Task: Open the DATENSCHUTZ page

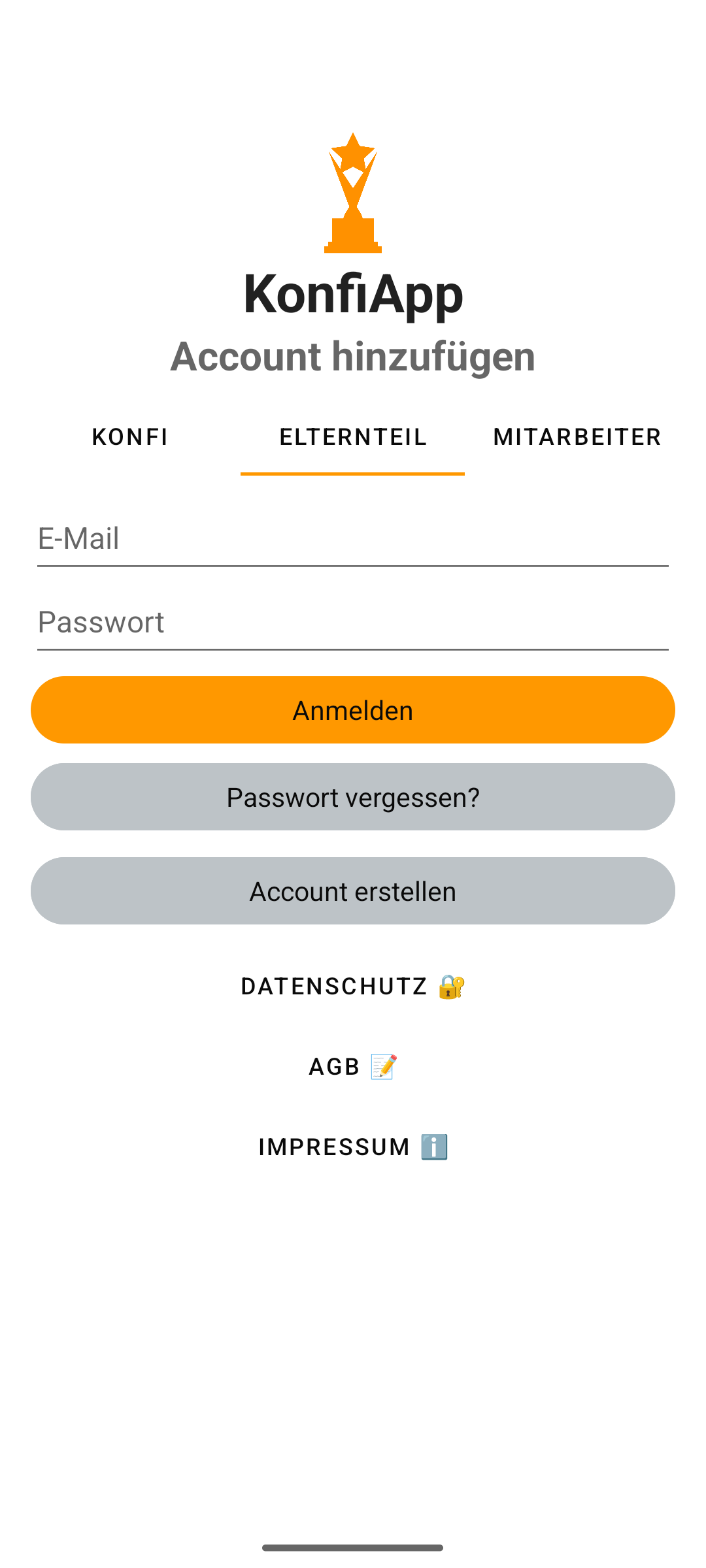Action: click(353, 987)
